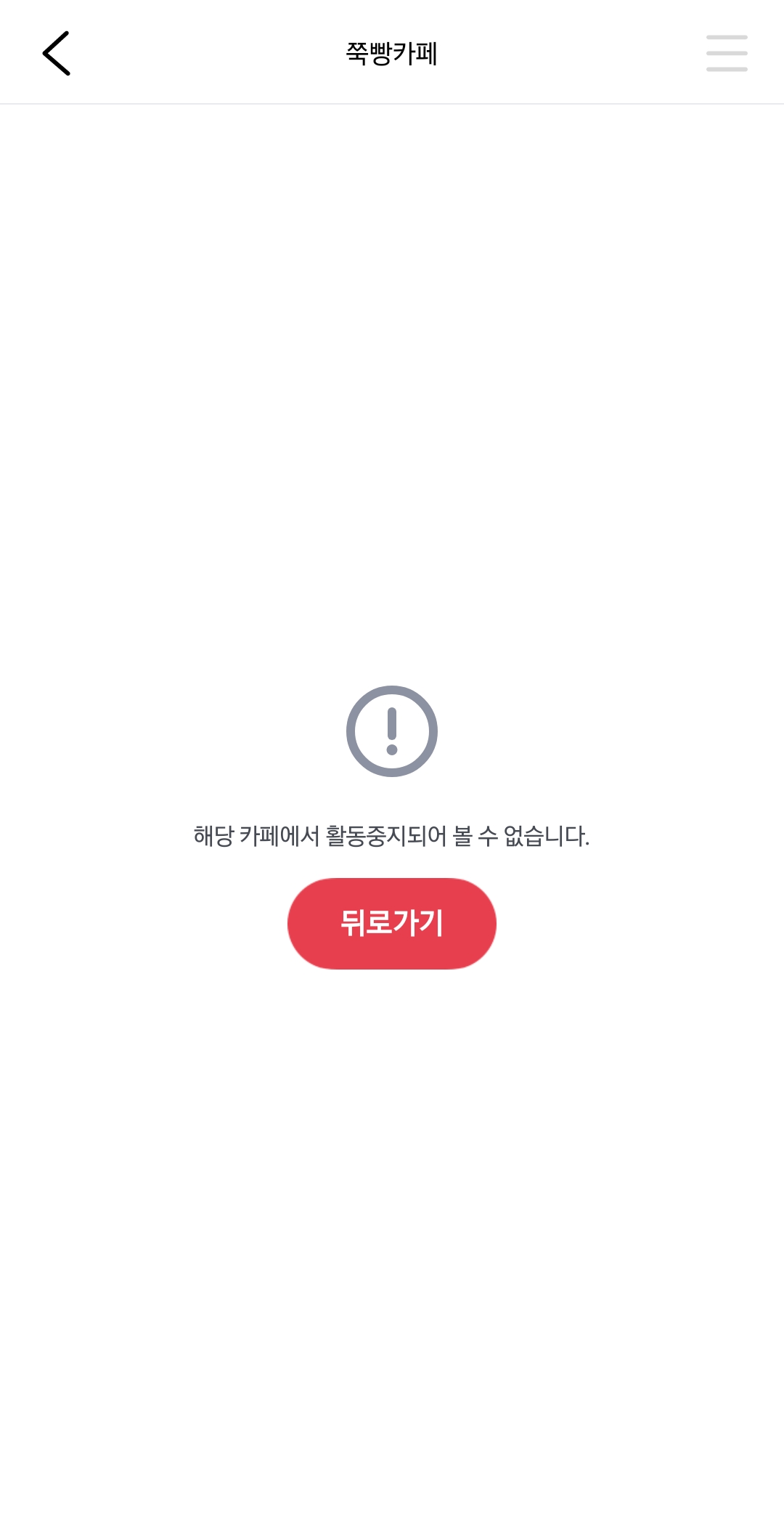The height and width of the screenshot is (1536, 784).
Task: Click the Go Back button below the message
Action: (x=392, y=923)
